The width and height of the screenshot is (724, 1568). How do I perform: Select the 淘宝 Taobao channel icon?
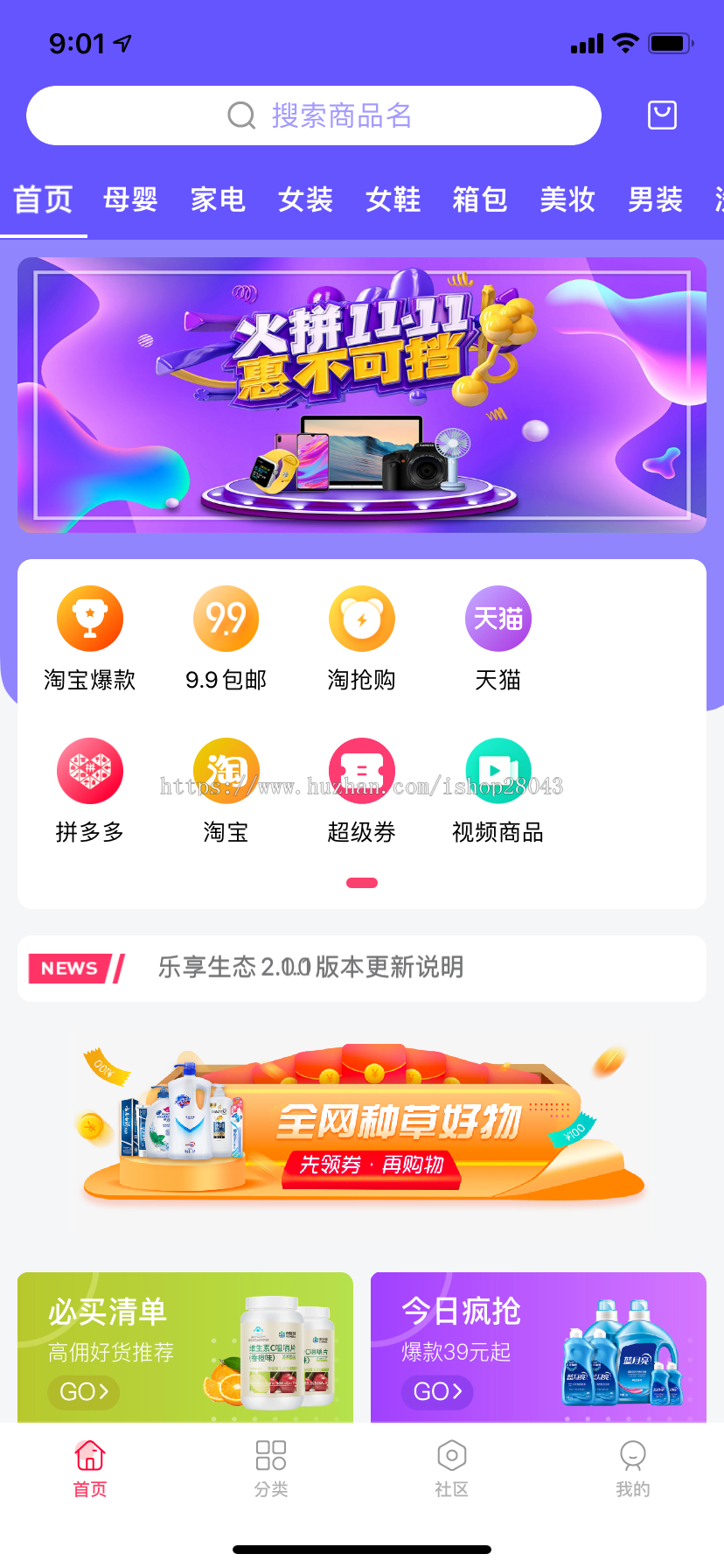pyautogui.click(x=226, y=771)
